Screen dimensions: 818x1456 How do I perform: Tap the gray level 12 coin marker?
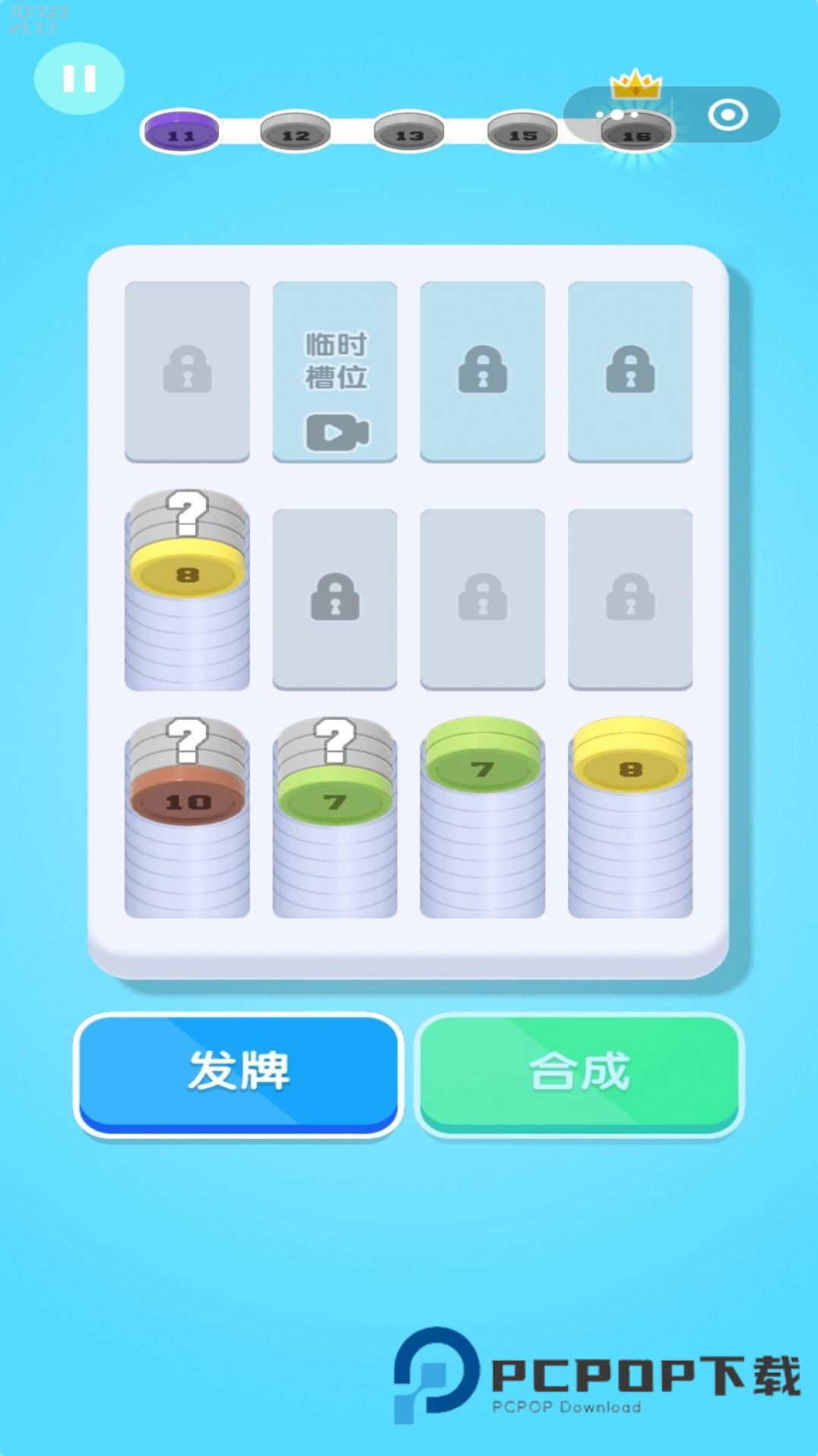pyautogui.click(x=295, y=134)
